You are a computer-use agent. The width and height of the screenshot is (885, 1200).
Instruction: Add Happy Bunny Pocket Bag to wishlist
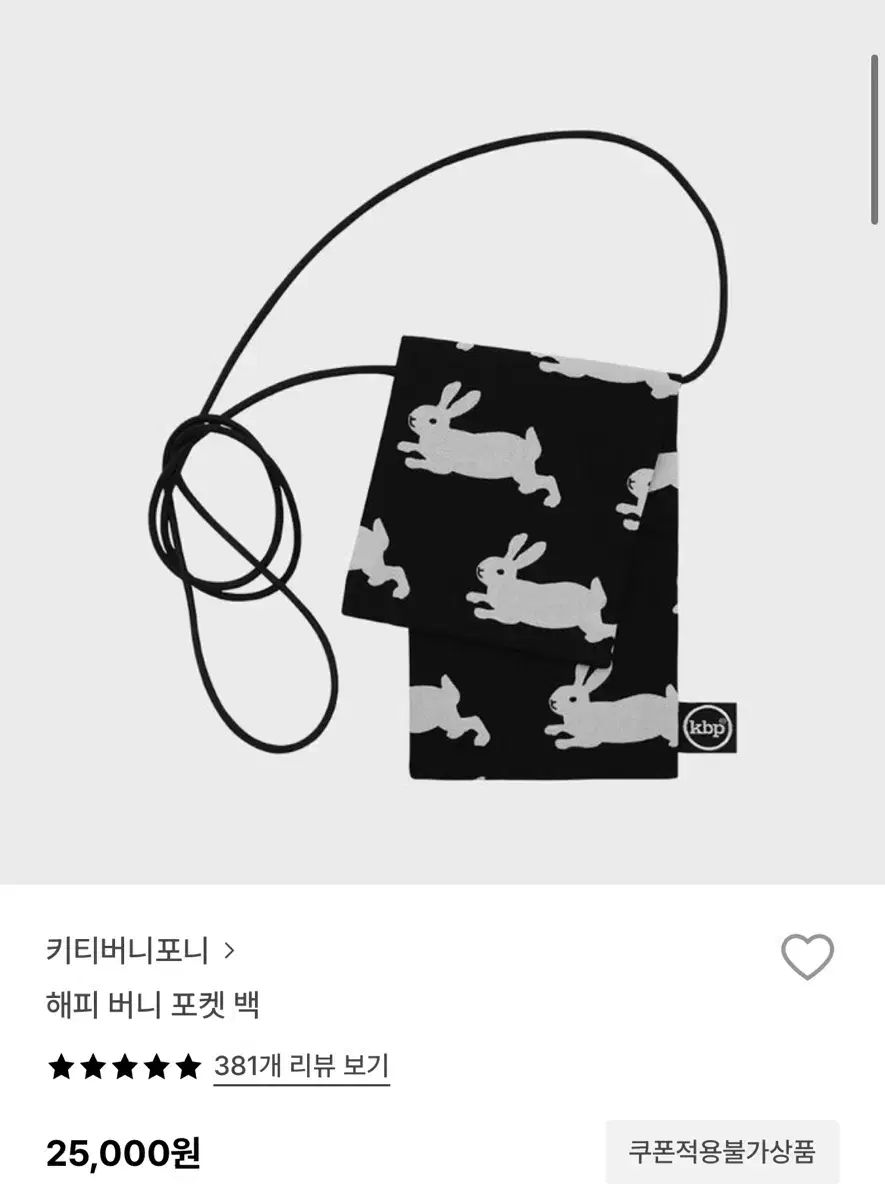pyautogui.click(x=806, y=957)
